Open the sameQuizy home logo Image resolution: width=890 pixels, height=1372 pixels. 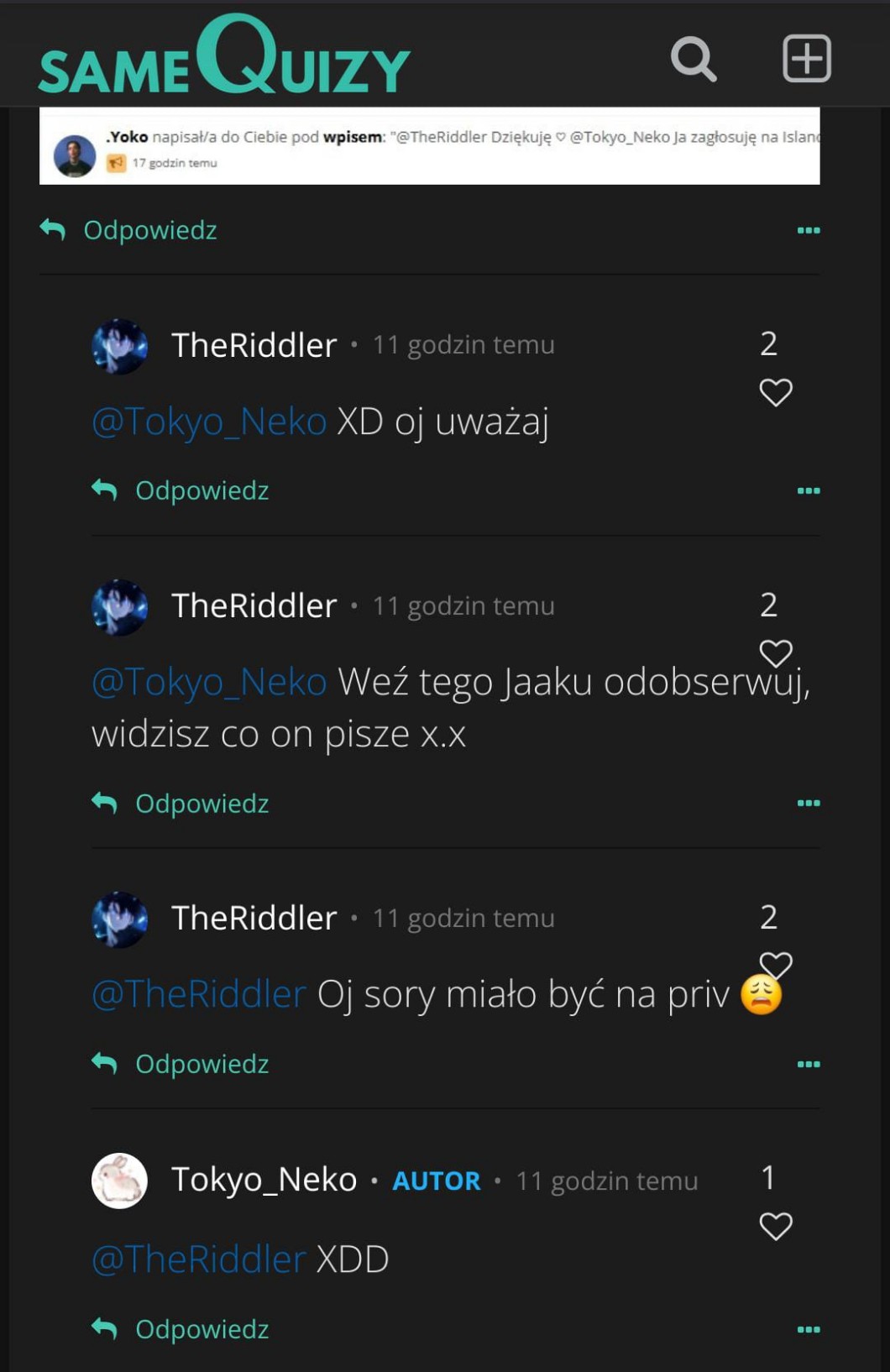(224, 57)
